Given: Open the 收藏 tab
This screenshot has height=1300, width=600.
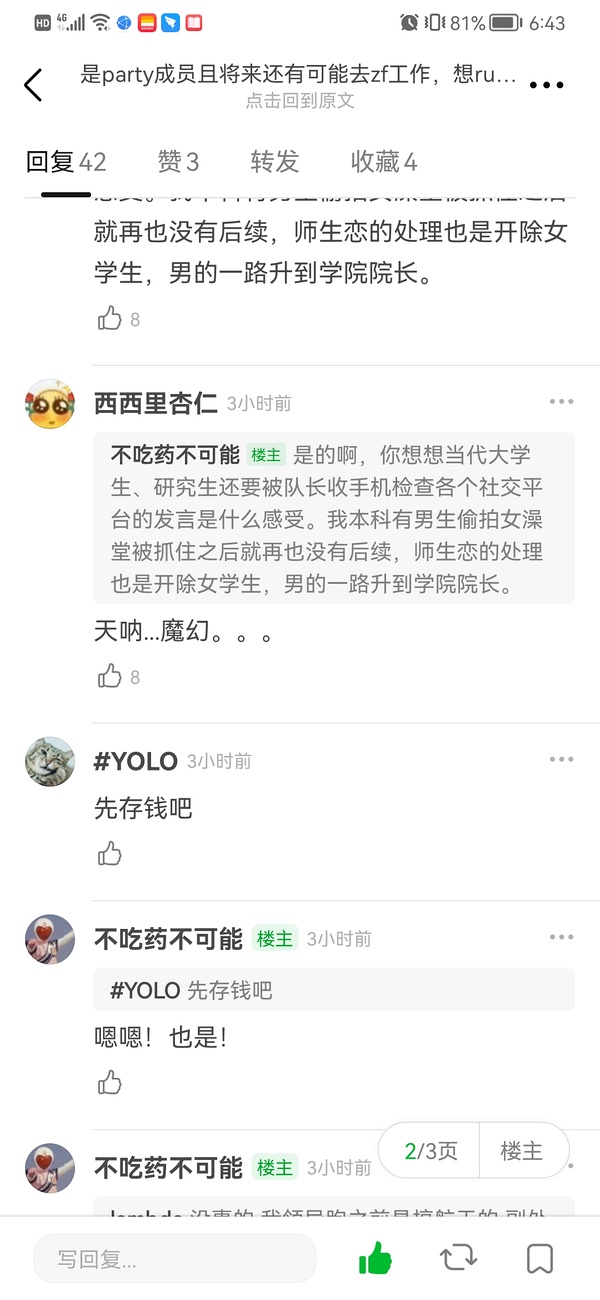Looking at the screenshot, I should click(x=383, y=162).
